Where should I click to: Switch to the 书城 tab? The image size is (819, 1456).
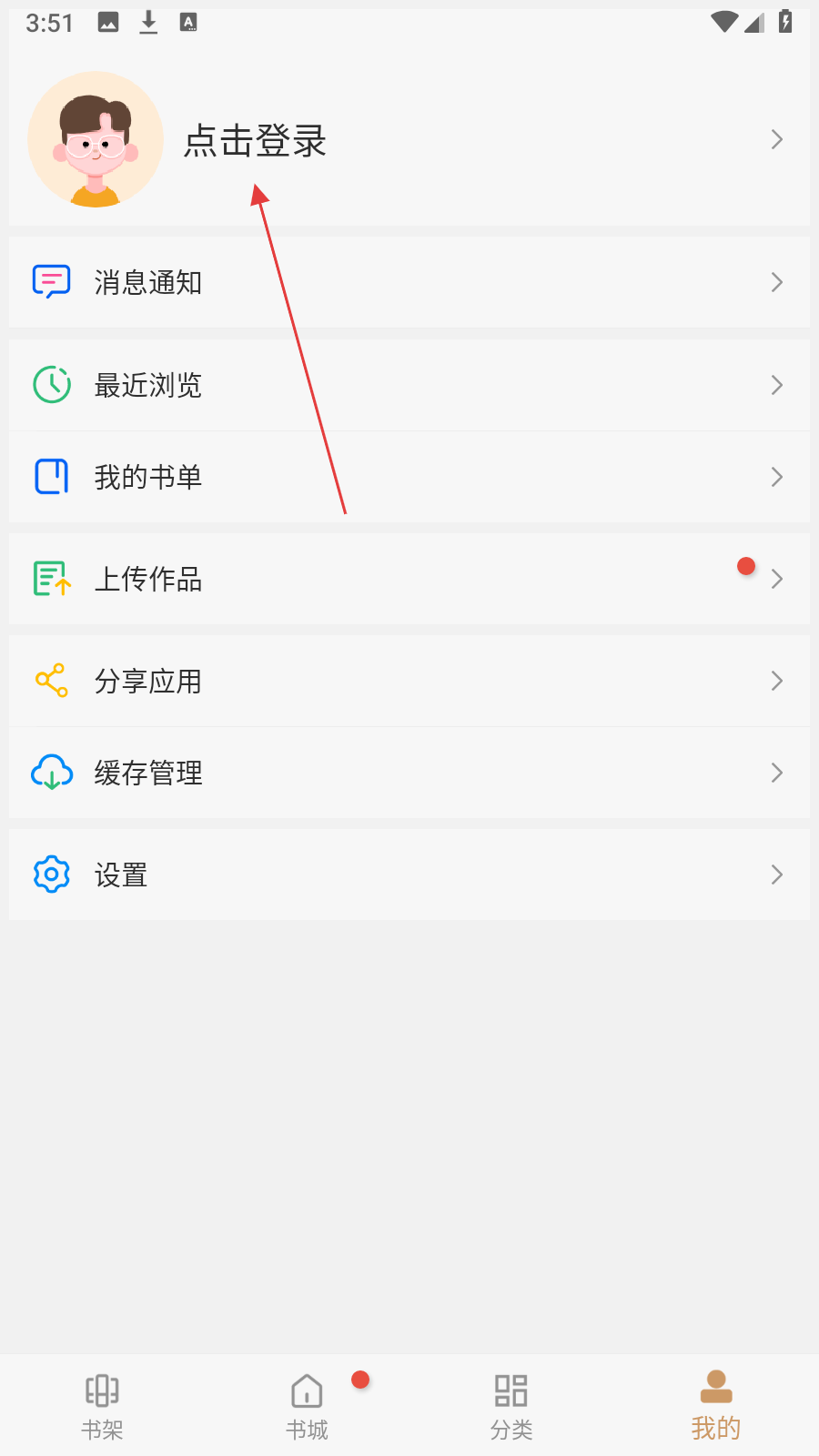pos(307,1406)
